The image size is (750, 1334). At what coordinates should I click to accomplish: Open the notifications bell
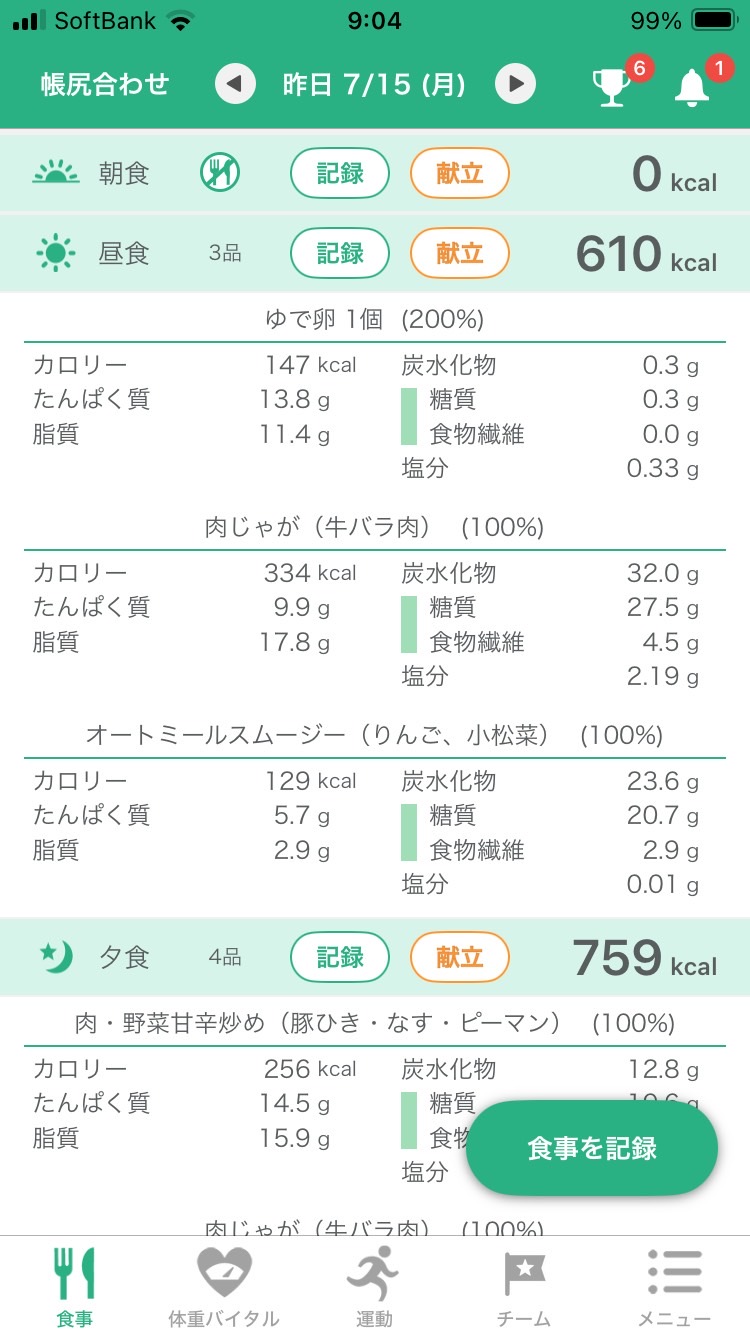692,86
